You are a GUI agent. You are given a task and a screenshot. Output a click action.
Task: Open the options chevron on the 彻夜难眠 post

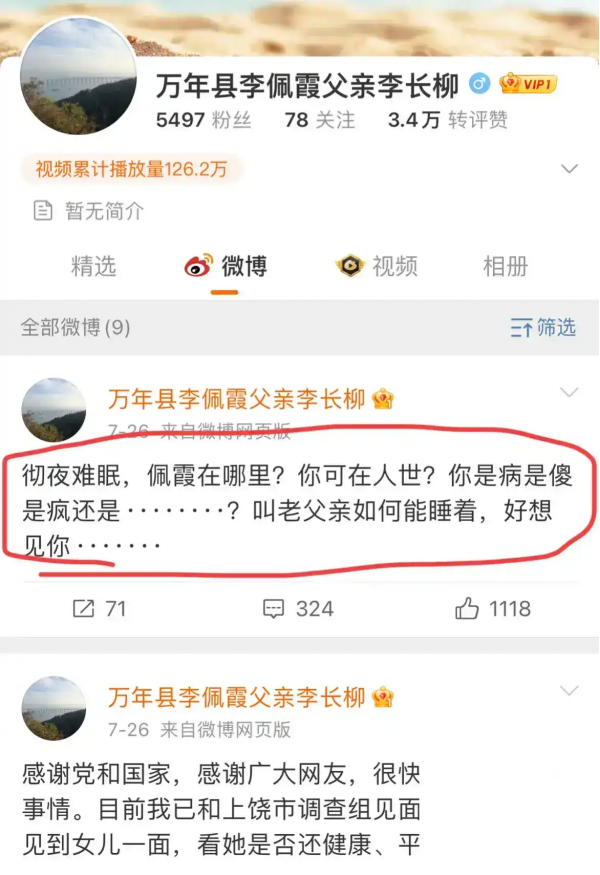click(569, 392)
